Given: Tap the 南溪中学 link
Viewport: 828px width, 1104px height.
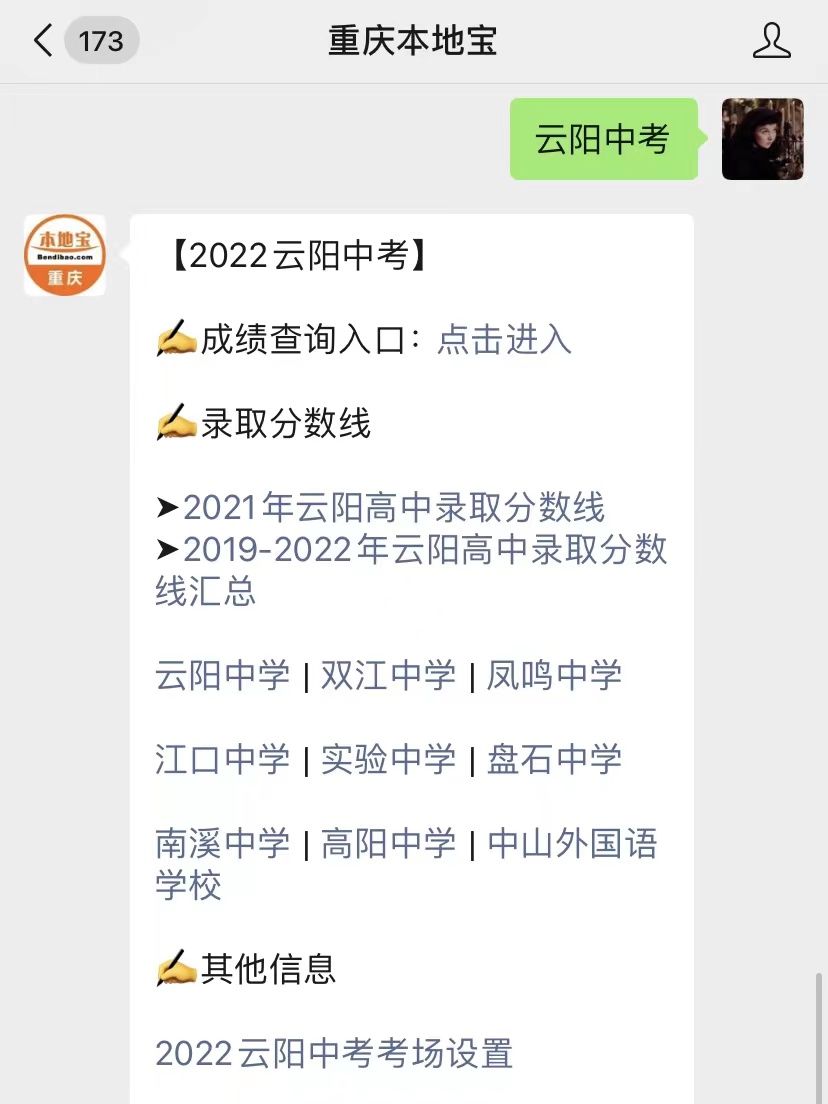Looking at the screenshot, I should pos(222,843).
